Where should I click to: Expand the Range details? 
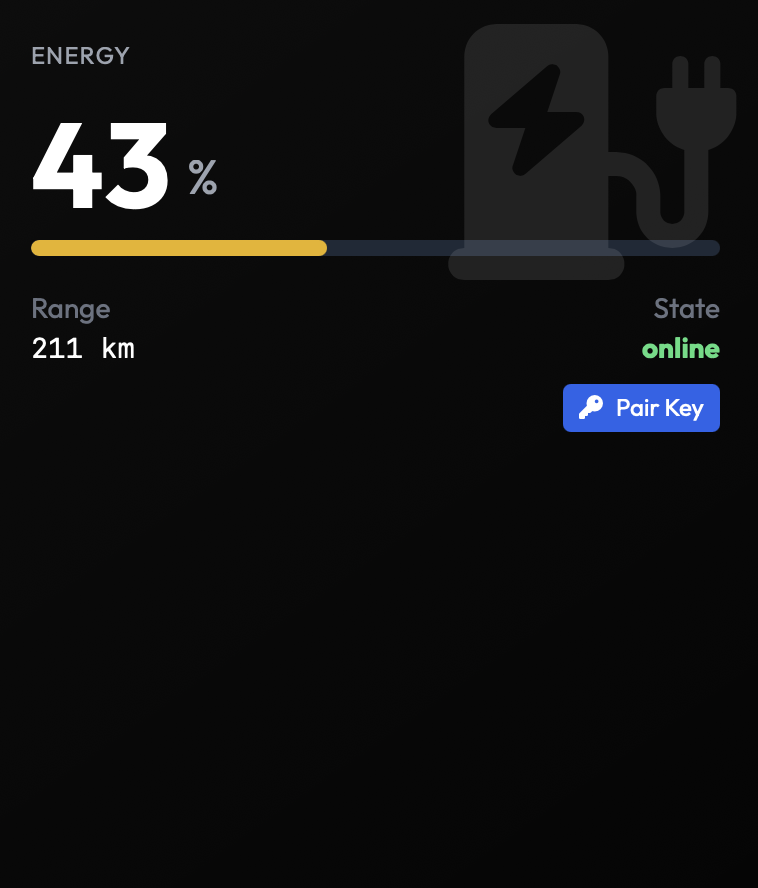pos(70,308)
